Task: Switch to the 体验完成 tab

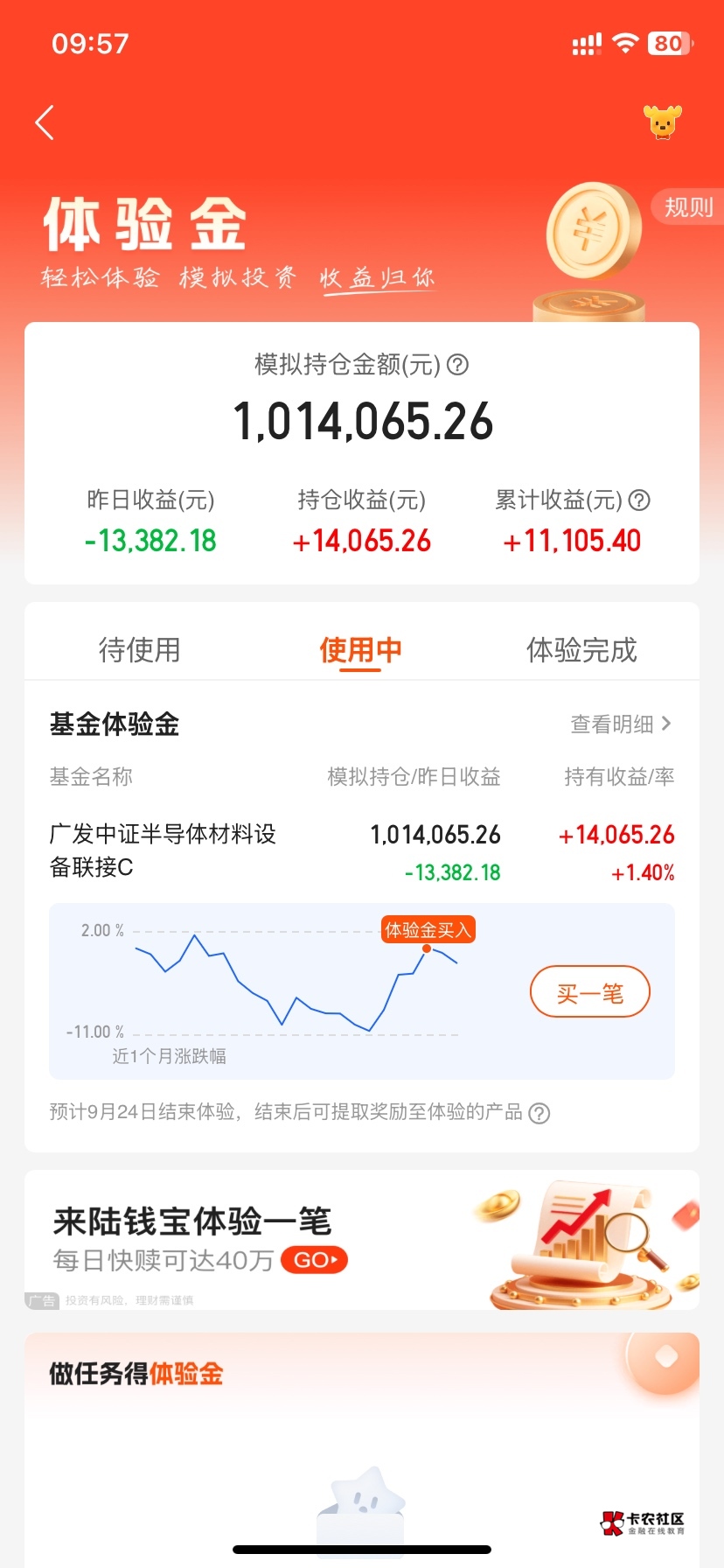Action: click(581, 650)
